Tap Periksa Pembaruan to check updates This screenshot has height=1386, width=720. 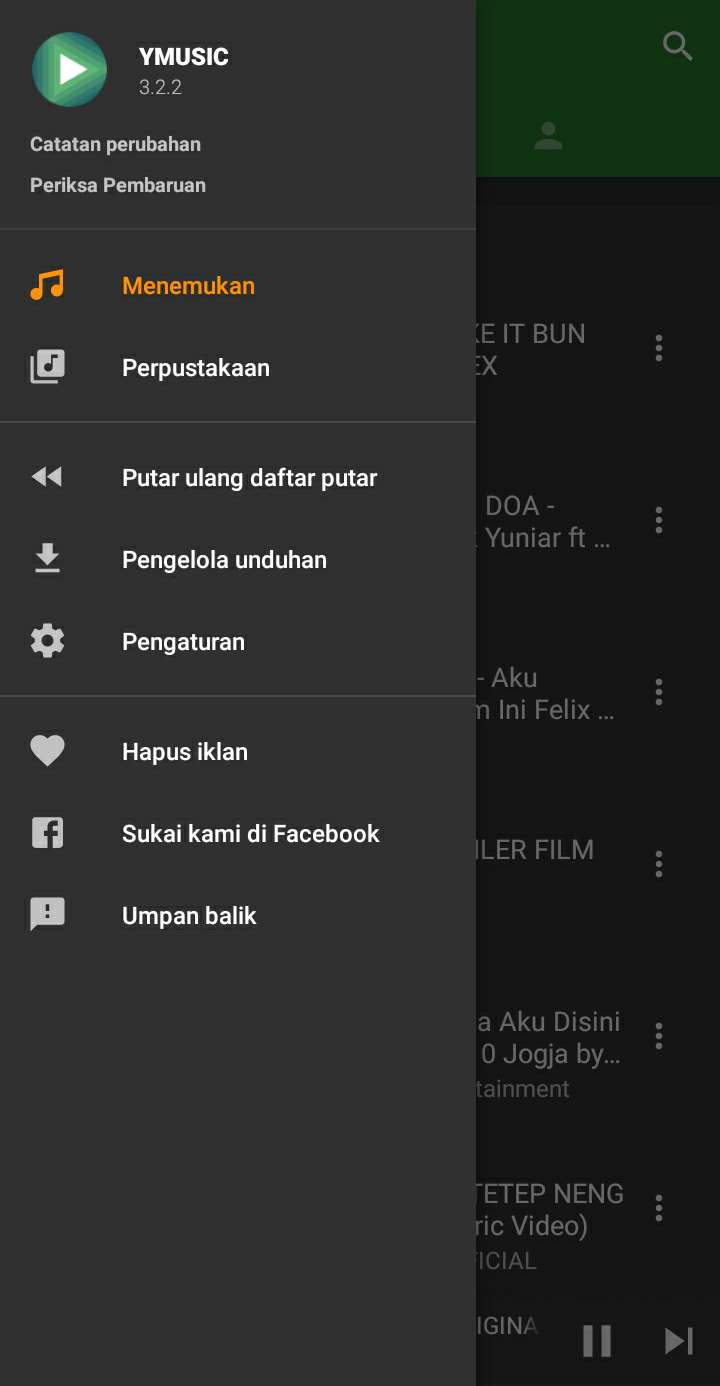118,185
